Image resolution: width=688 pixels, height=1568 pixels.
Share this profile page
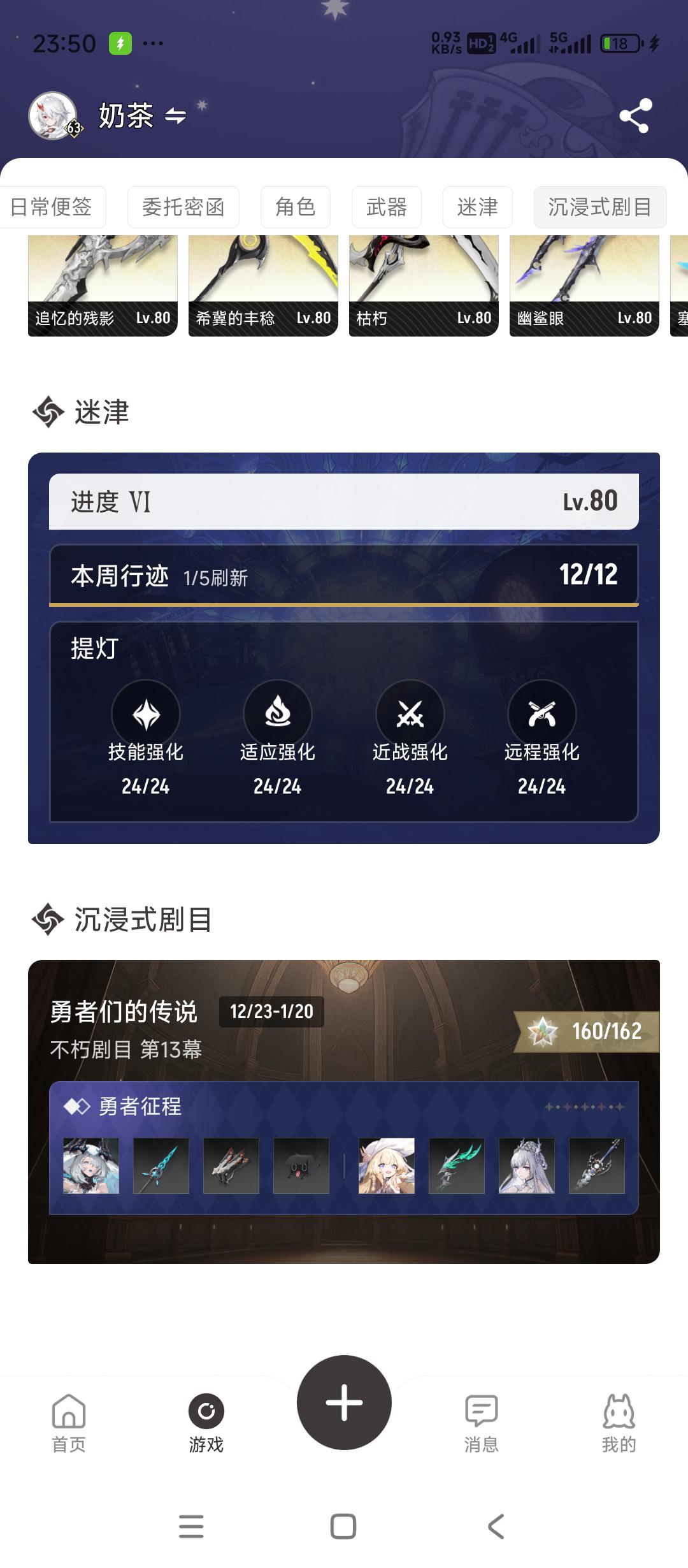point(635,116)
